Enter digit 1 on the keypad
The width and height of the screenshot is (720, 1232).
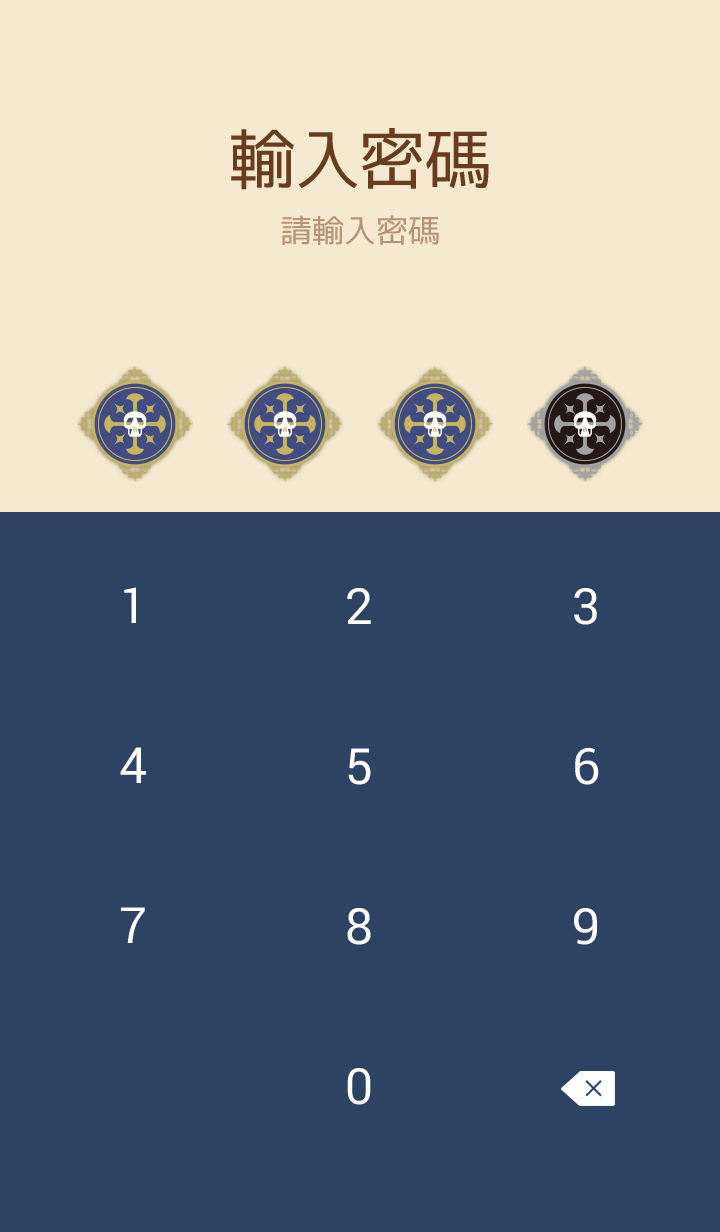click(132, 607)
